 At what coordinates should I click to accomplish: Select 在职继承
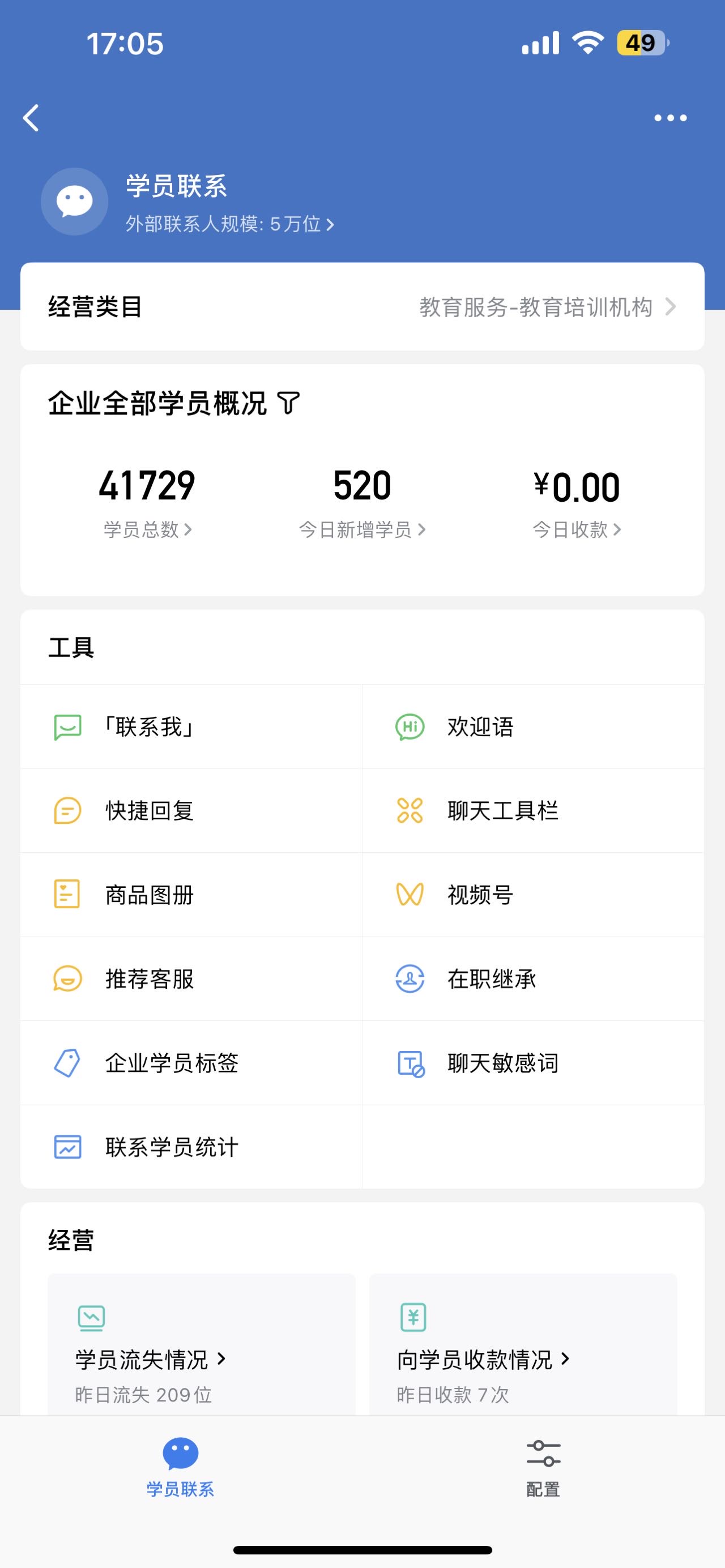click(533, 979)
